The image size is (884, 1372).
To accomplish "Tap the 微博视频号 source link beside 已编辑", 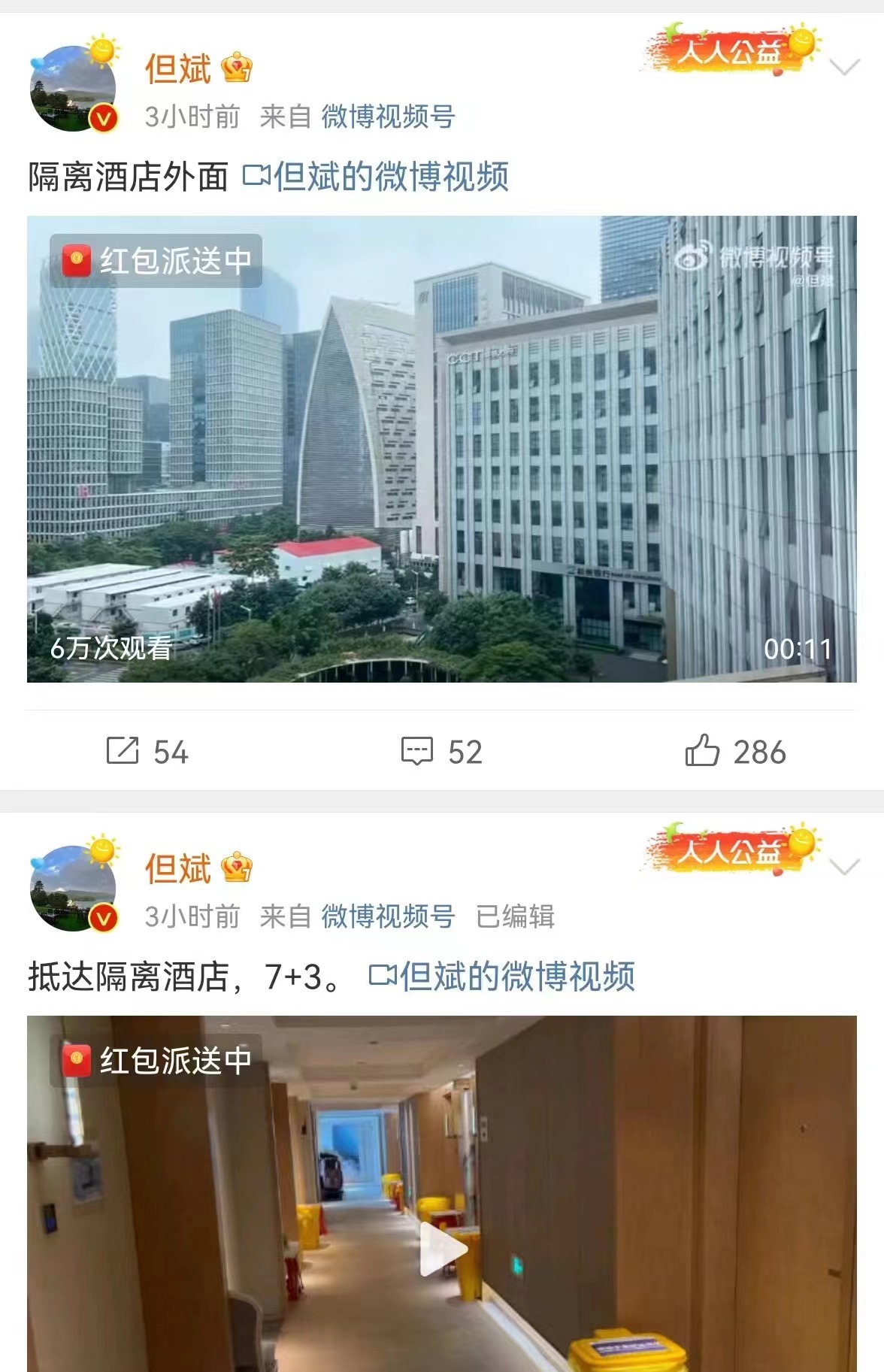I will click(x=388, y=916).
